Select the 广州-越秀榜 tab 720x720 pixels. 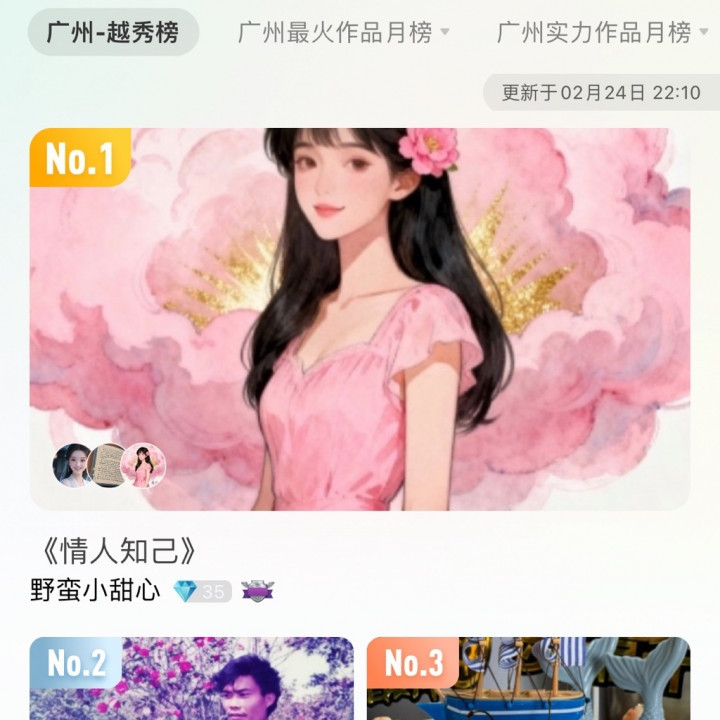(x=112, y=32)
